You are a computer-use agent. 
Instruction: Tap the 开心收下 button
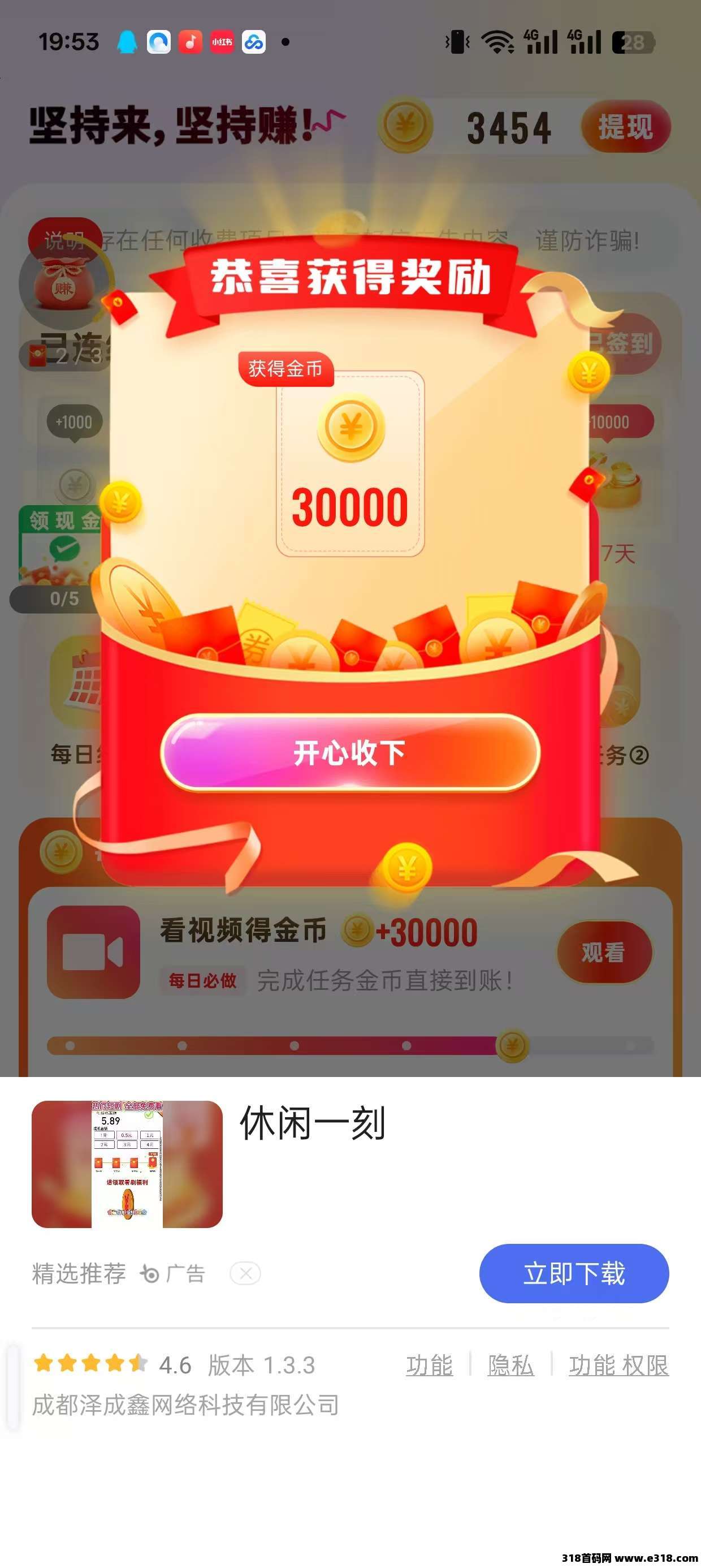[350, 753]
